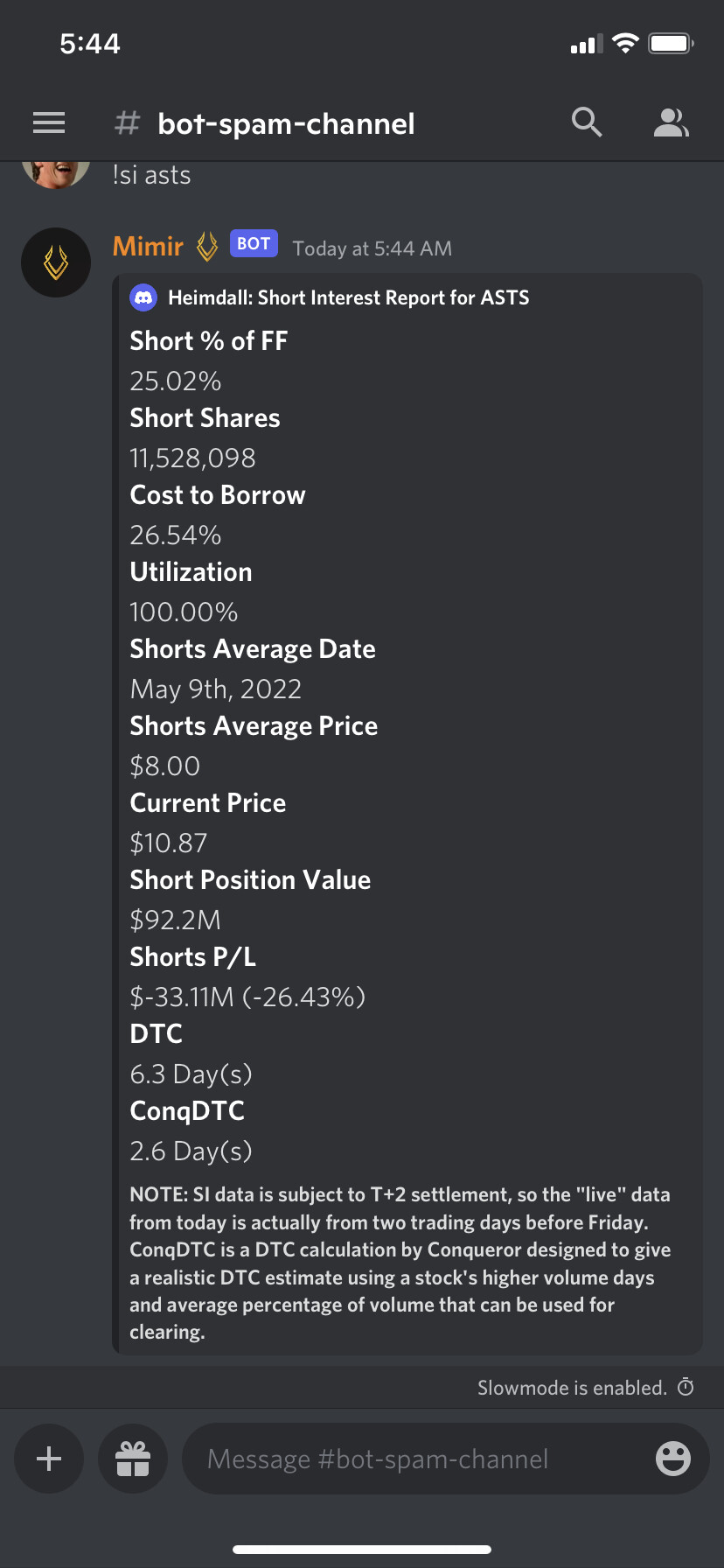This screenshot has width=724, height=1568.
Task: Open the hamburger drawer menu
Action: pos(49,123)
